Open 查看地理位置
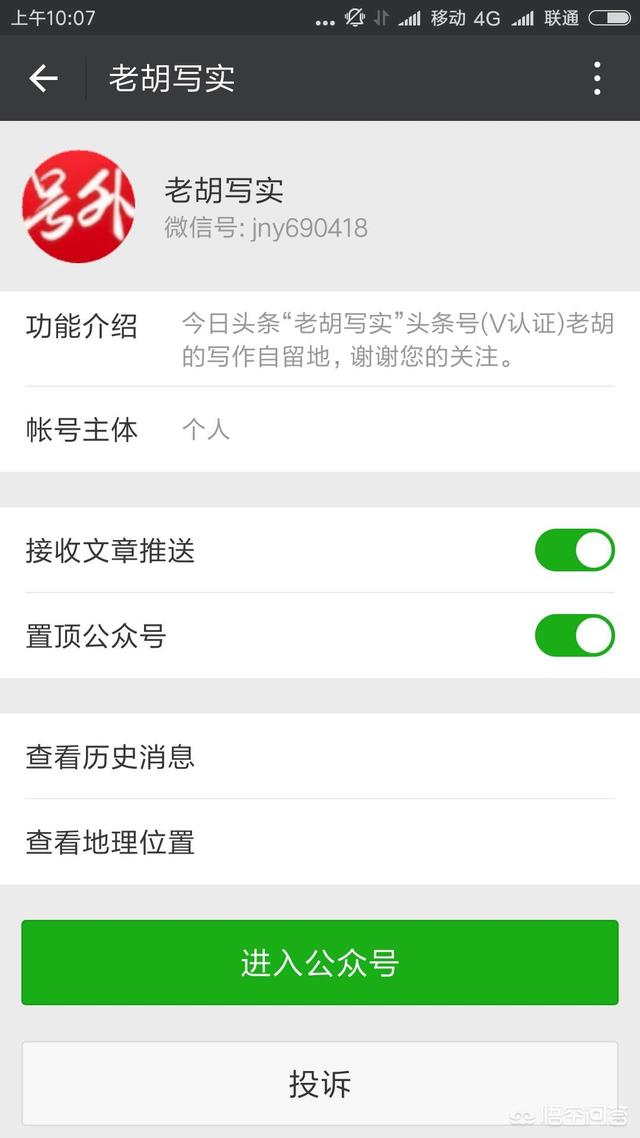Screen dimensions: 640x1138 click(320, 842)
